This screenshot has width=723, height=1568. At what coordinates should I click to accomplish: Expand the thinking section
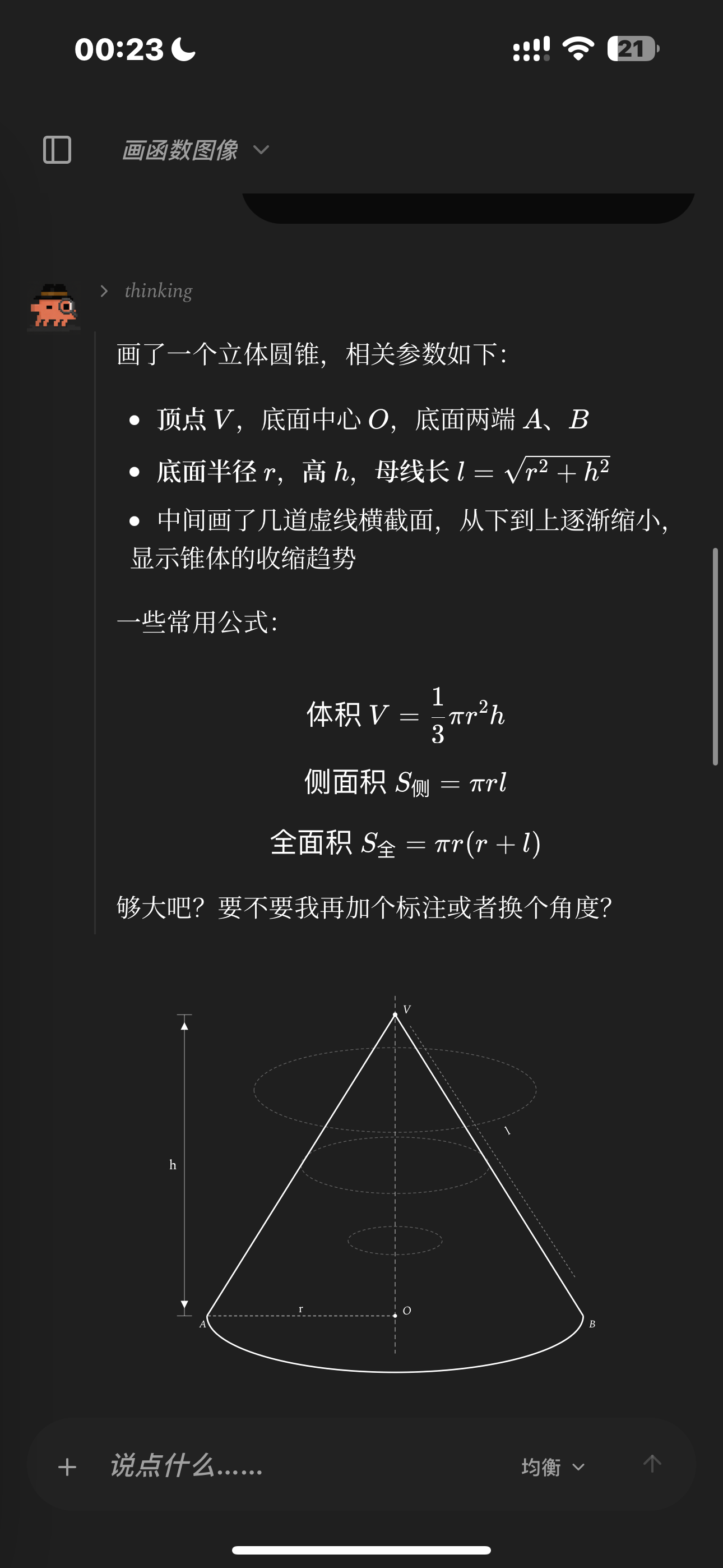tap(147, 291)
